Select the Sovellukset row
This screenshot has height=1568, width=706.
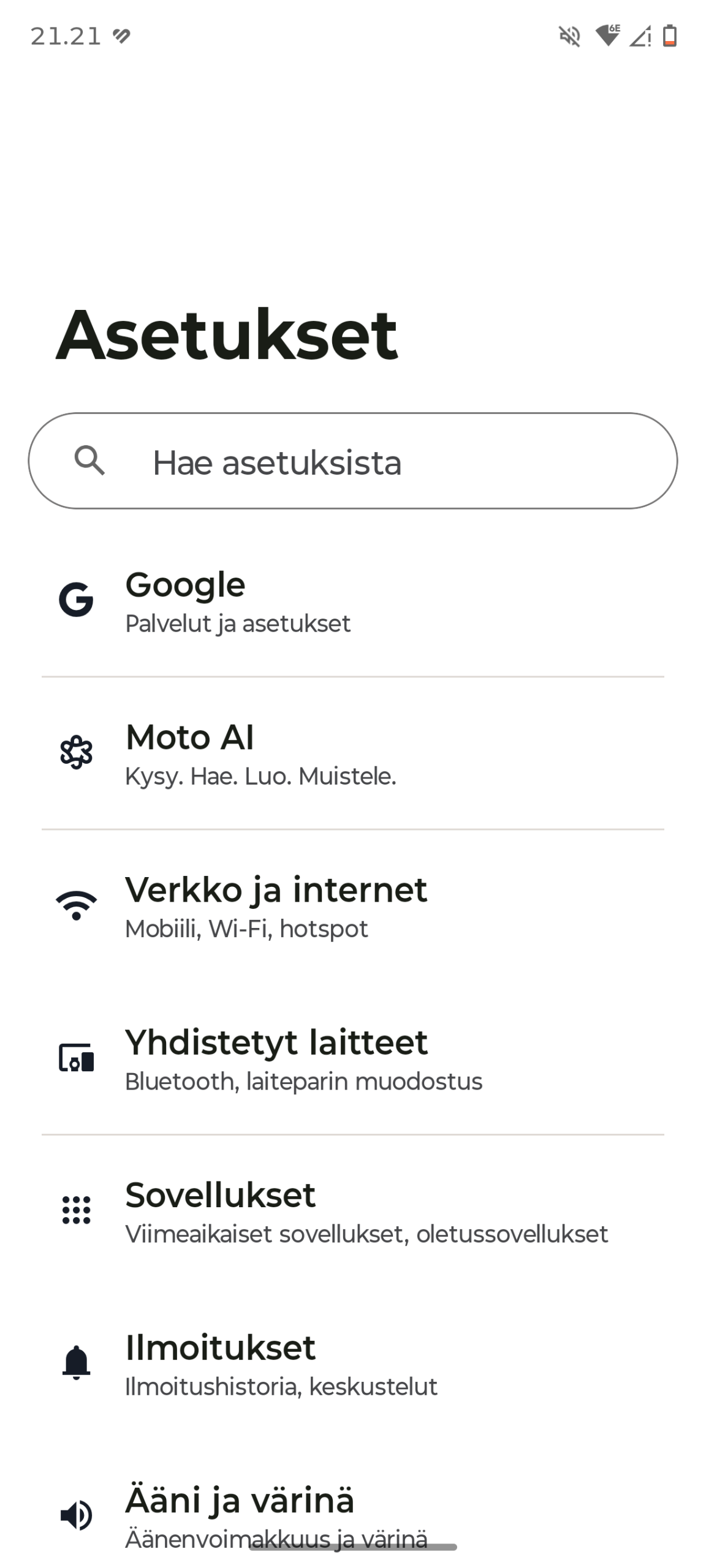352,1210
